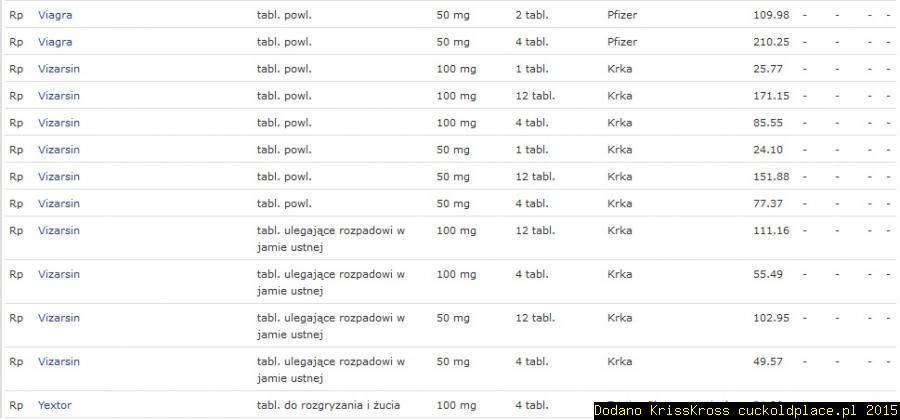This screenshot has width=900, height=420.
Task: Open Vizarsin tabl. powl. 100 mg 1 tabl. link
Action: pyautogui.click(x=59, y=69)
